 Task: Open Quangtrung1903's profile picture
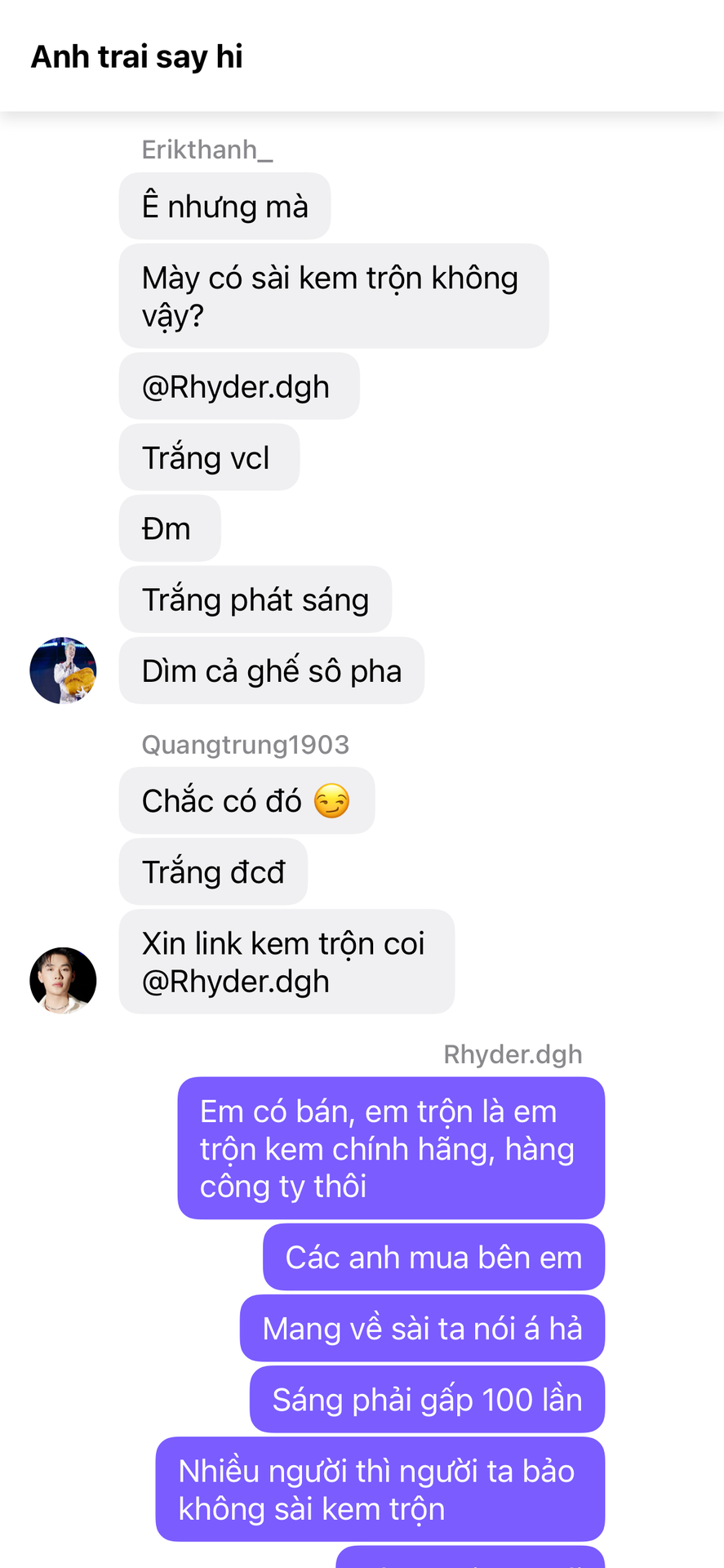[63, 980]
